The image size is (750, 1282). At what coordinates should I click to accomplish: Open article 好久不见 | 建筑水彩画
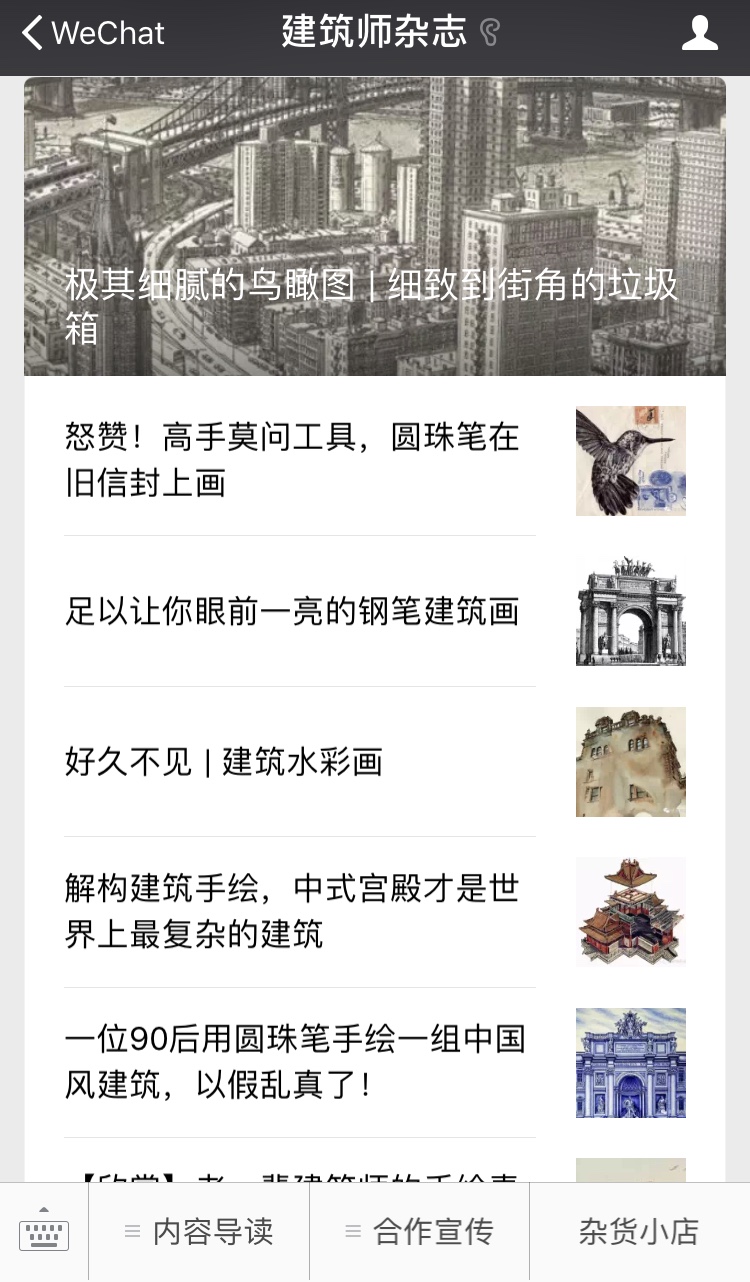(x=375, y=762)
